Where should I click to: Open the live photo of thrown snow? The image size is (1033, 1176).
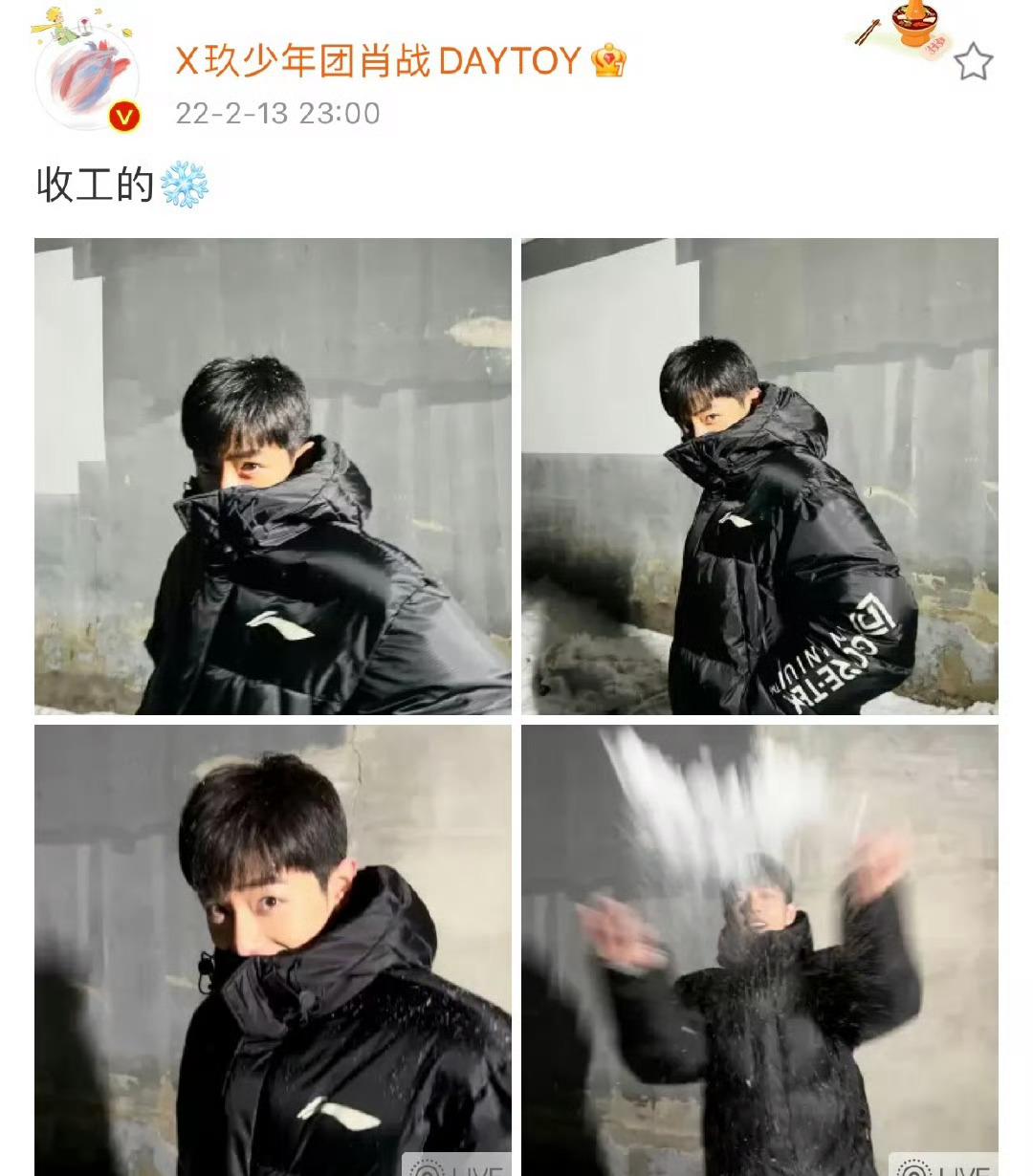pyautogui.click(x=759, y=949)
